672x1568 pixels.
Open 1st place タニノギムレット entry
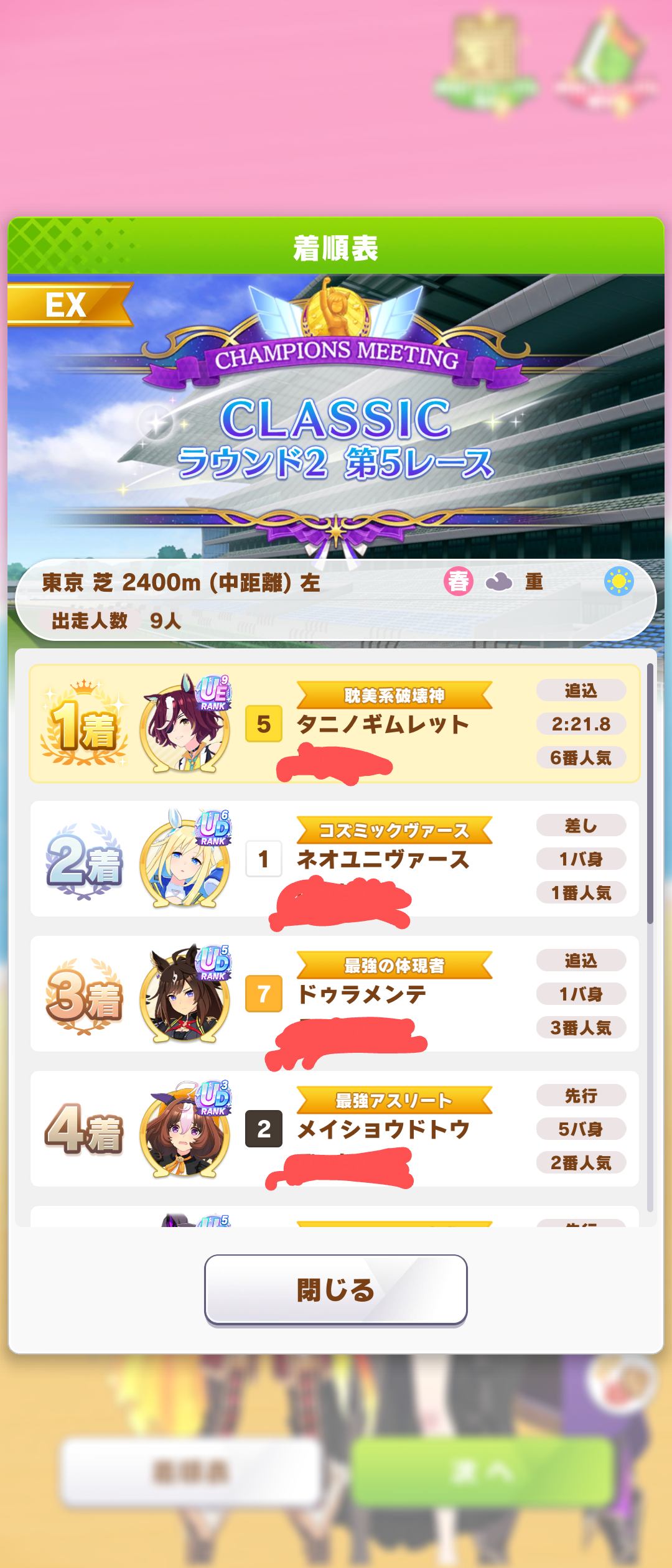[x=334, y=724]
